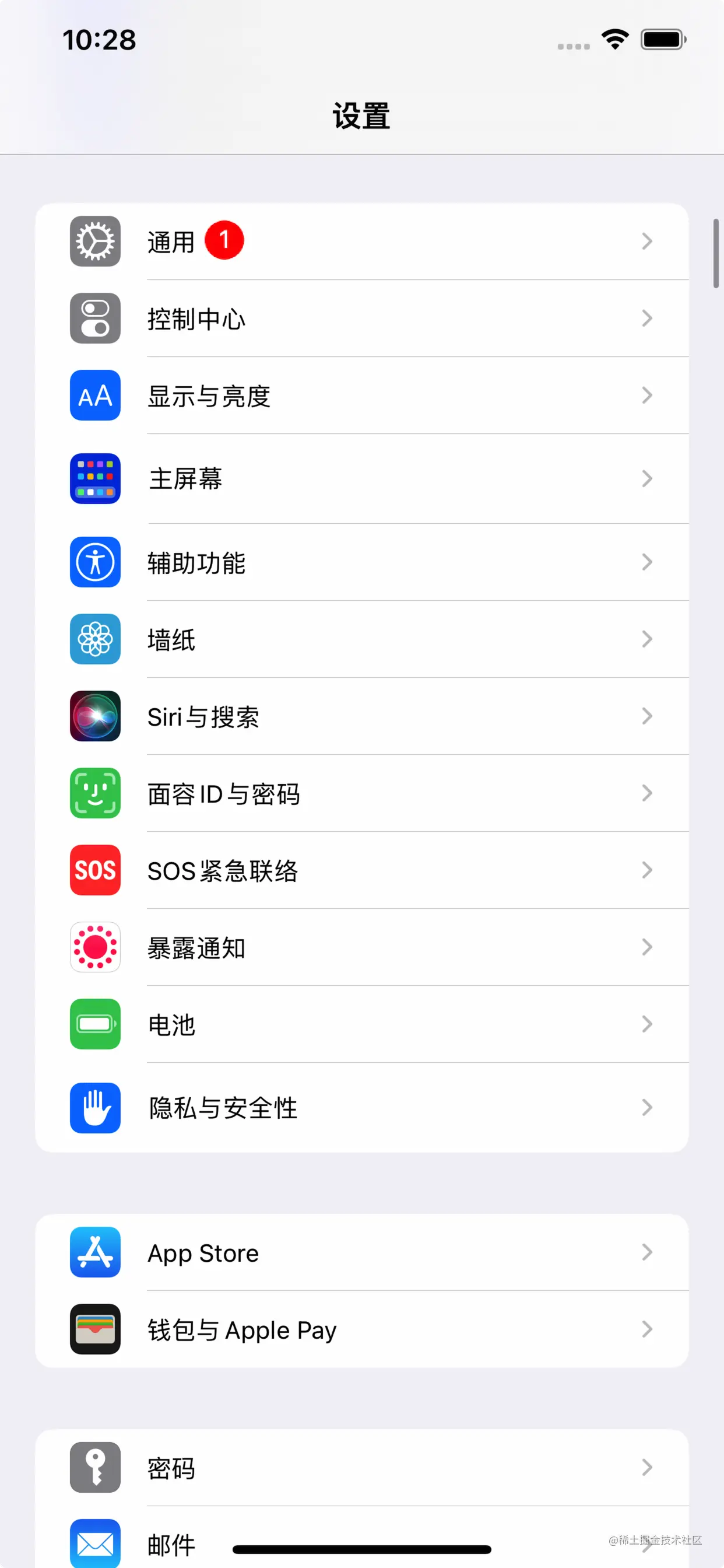
Task: Tap the 显示与亮度 AA icon
Action: click(95, 395)
